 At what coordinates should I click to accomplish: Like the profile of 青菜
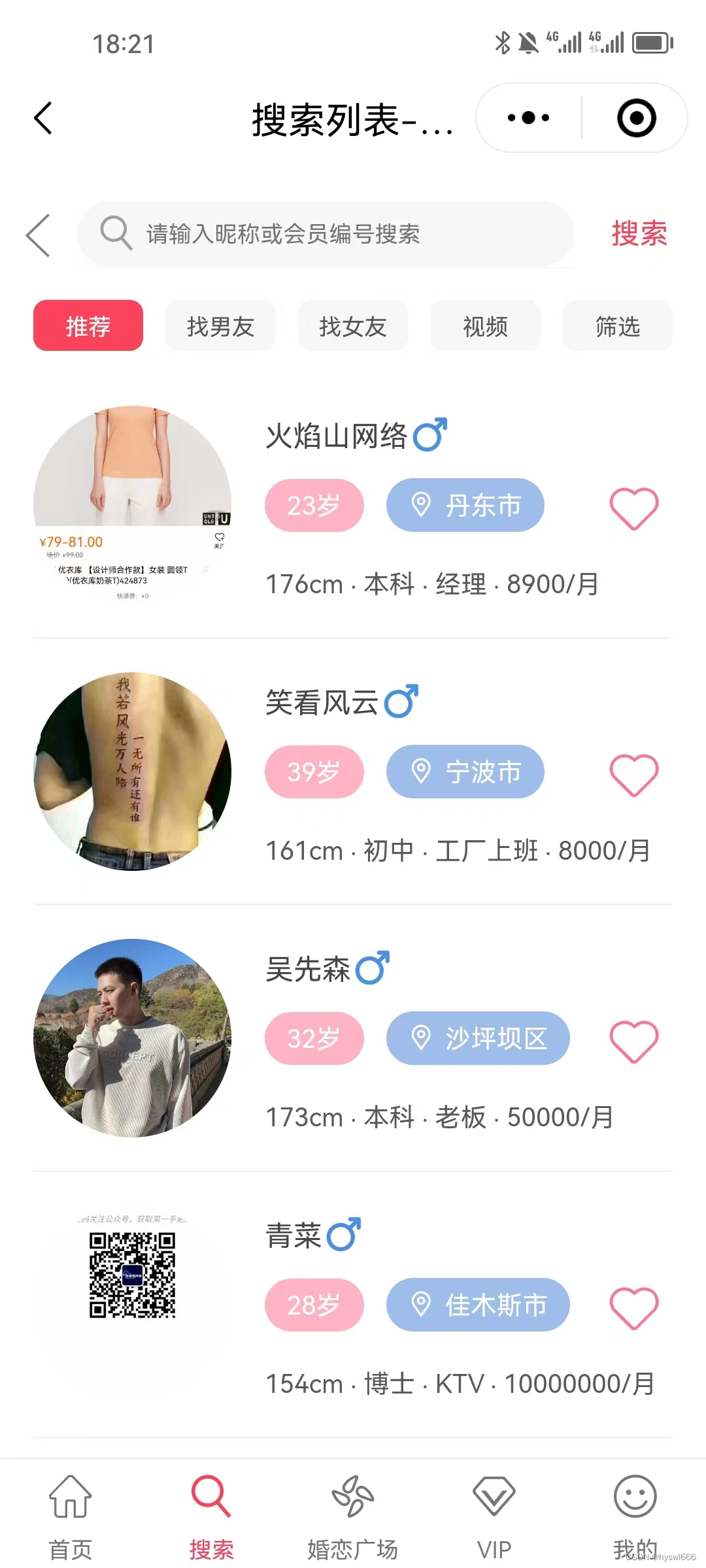633,1308
